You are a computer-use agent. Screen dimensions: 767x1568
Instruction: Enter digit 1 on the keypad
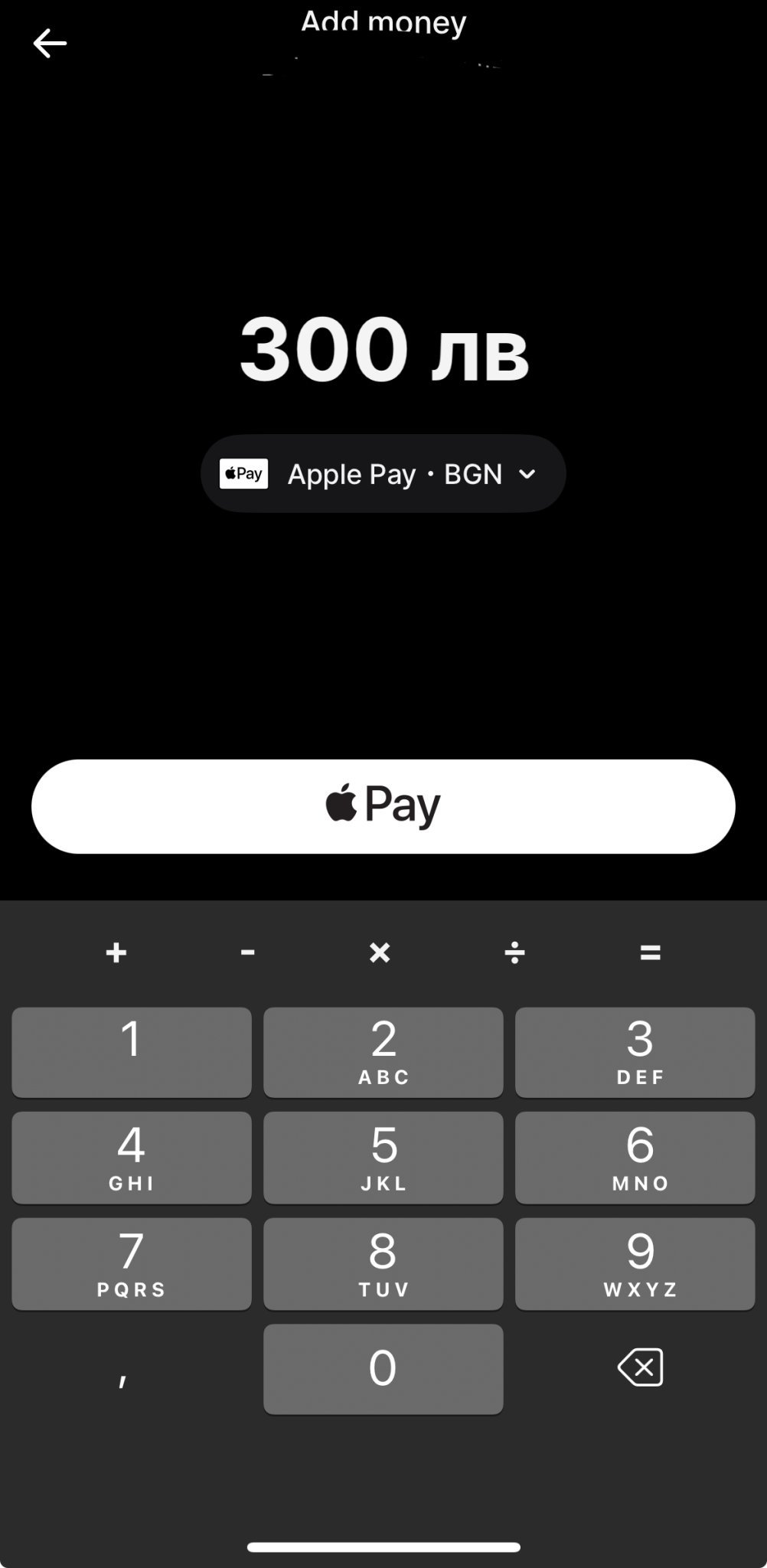point(132,1052)
